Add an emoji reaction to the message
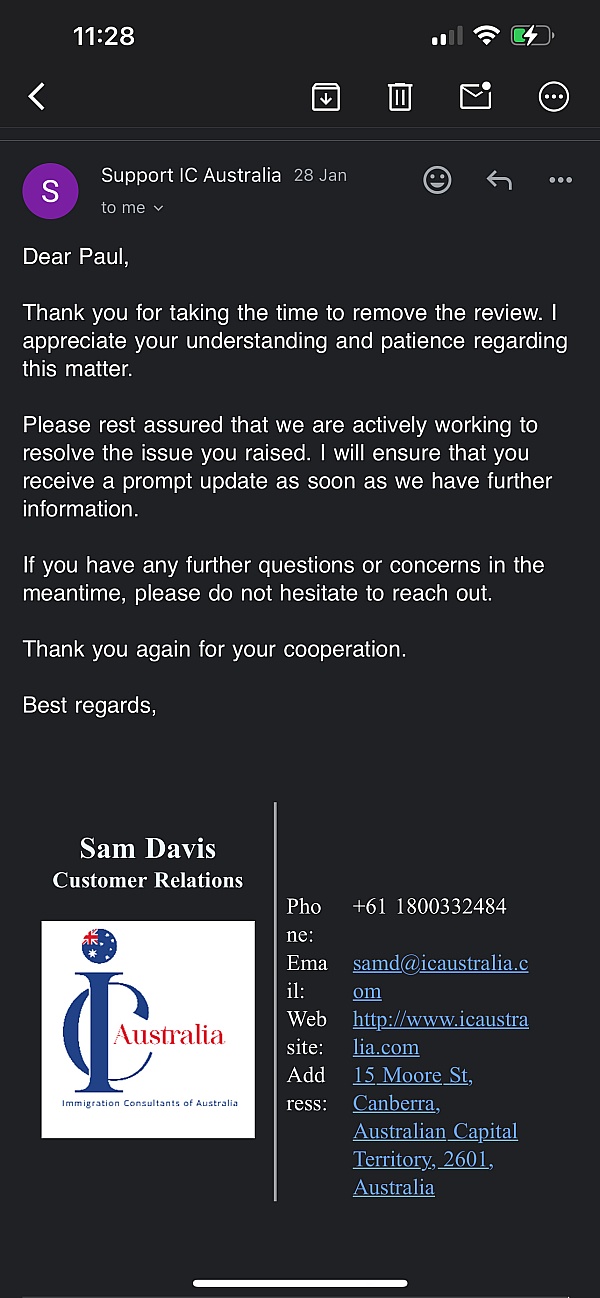Viewport: 600px width, 1298px height. pos(437,180)
